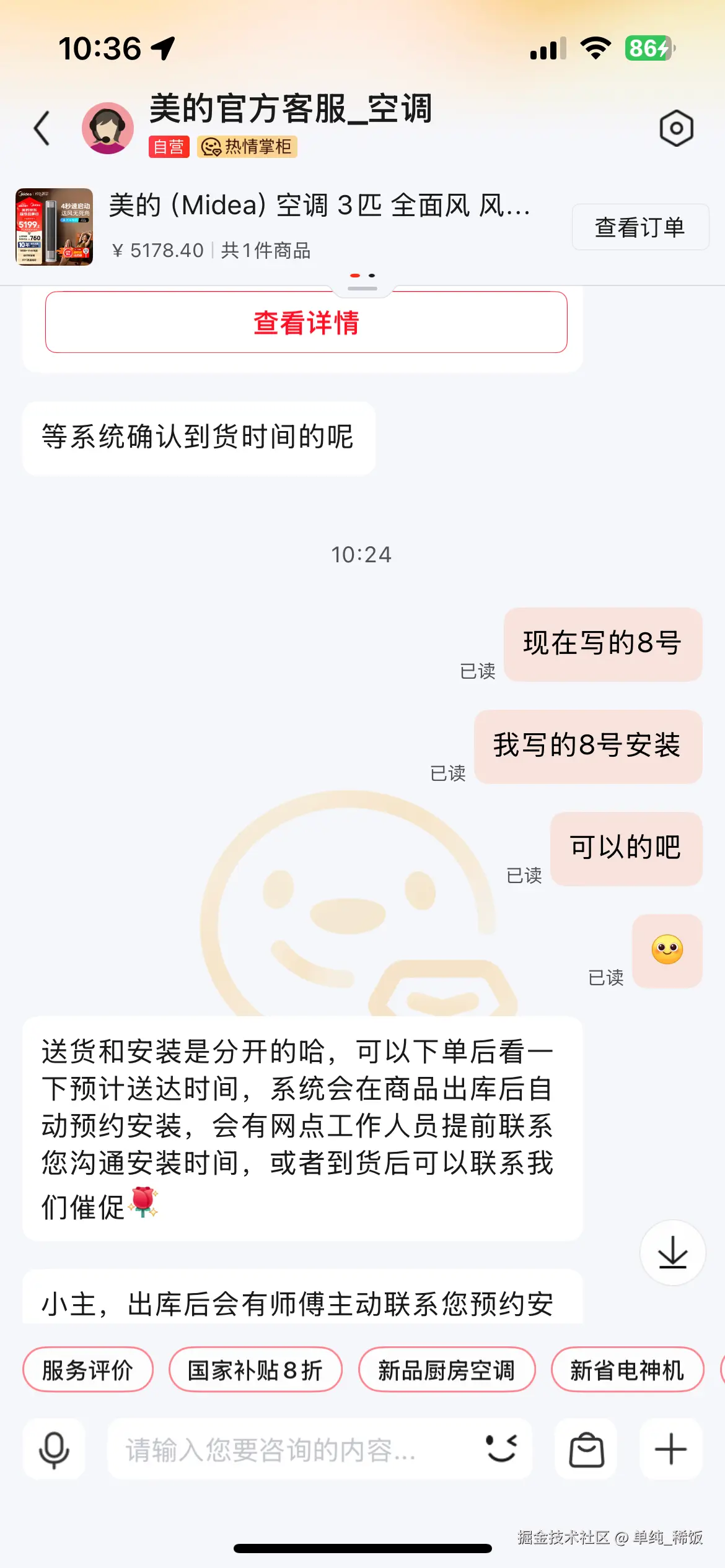725x1568 pixels.
Task: Tap the plus icon for more chat options
Action: pos(670,1449)
